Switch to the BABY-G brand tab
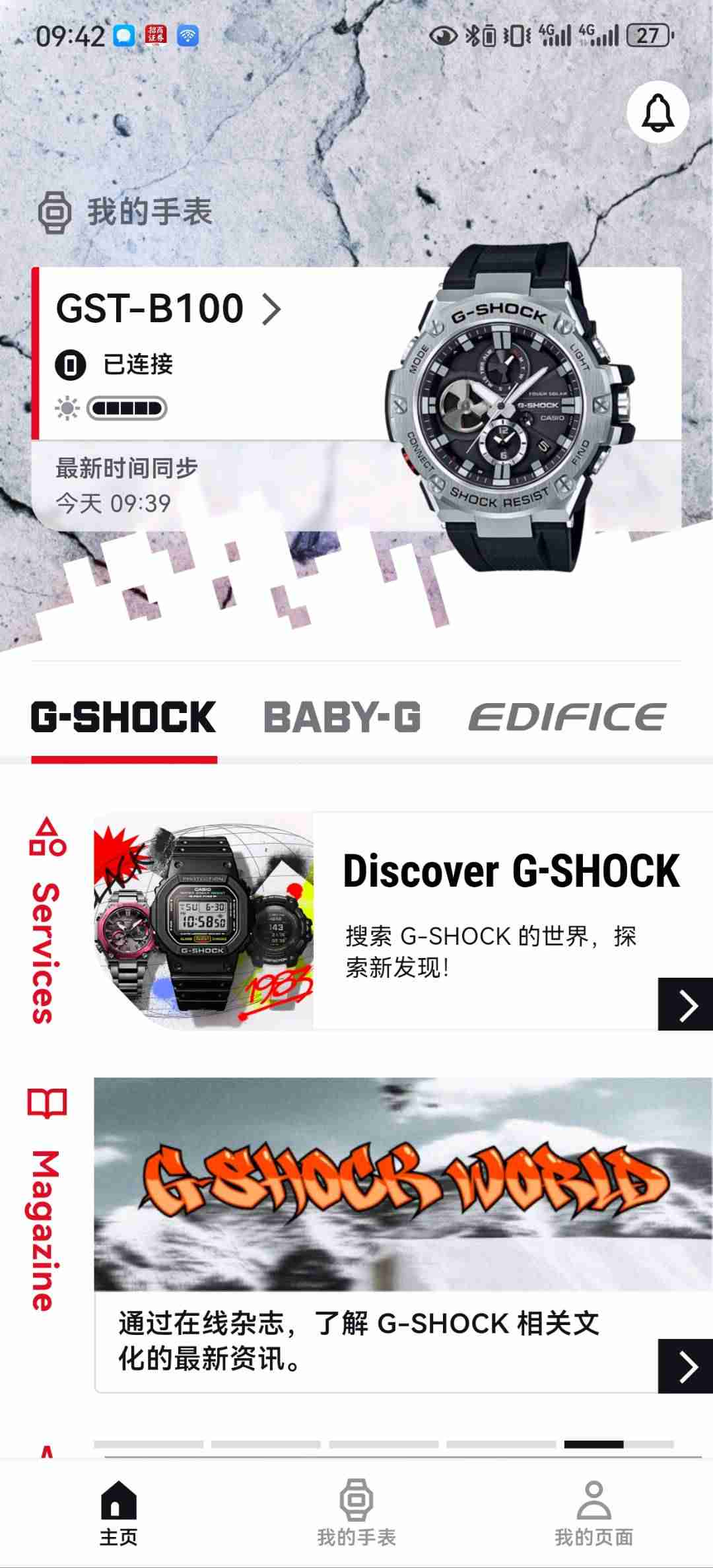The width and height of the screenshot is (713, 1568). click(342, 718)
